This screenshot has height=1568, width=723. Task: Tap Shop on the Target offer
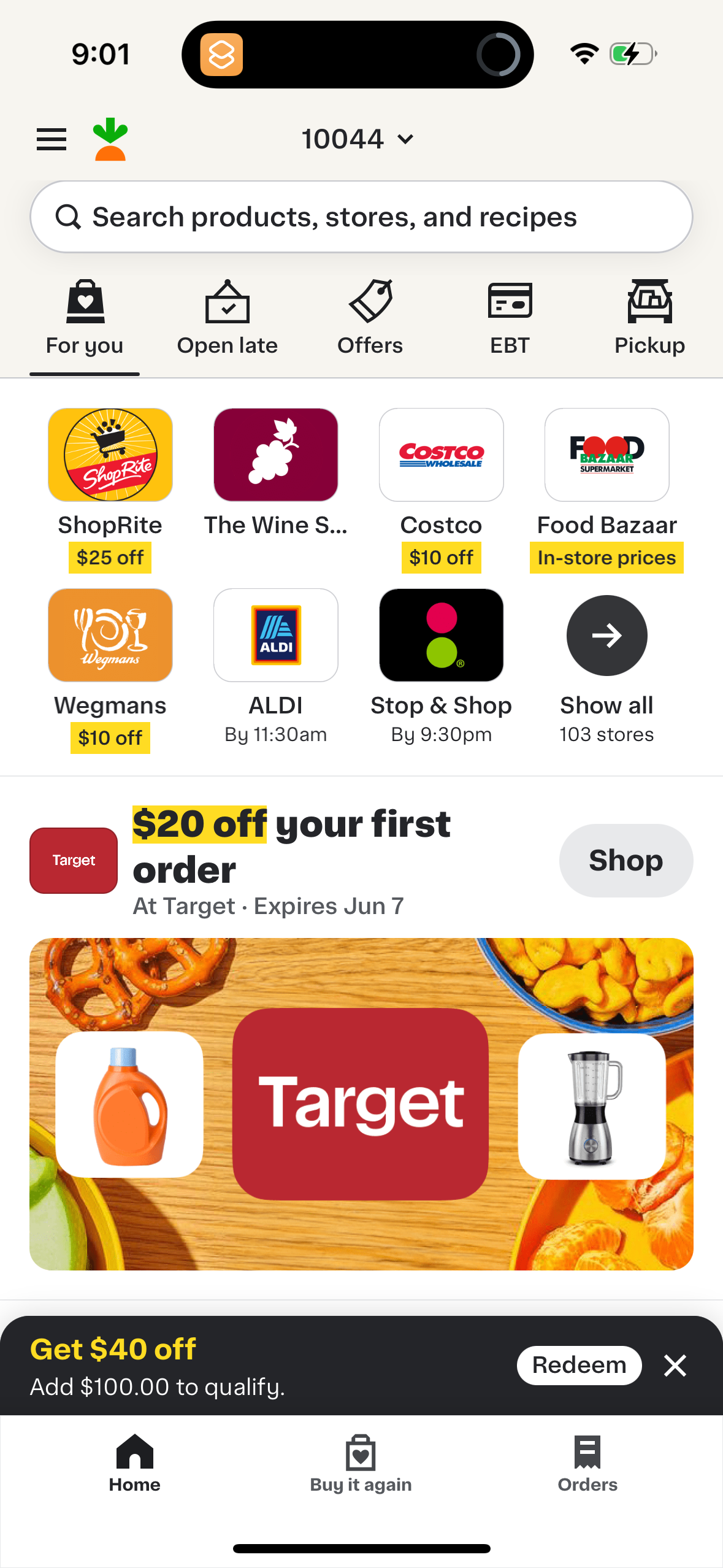point(625,860)
